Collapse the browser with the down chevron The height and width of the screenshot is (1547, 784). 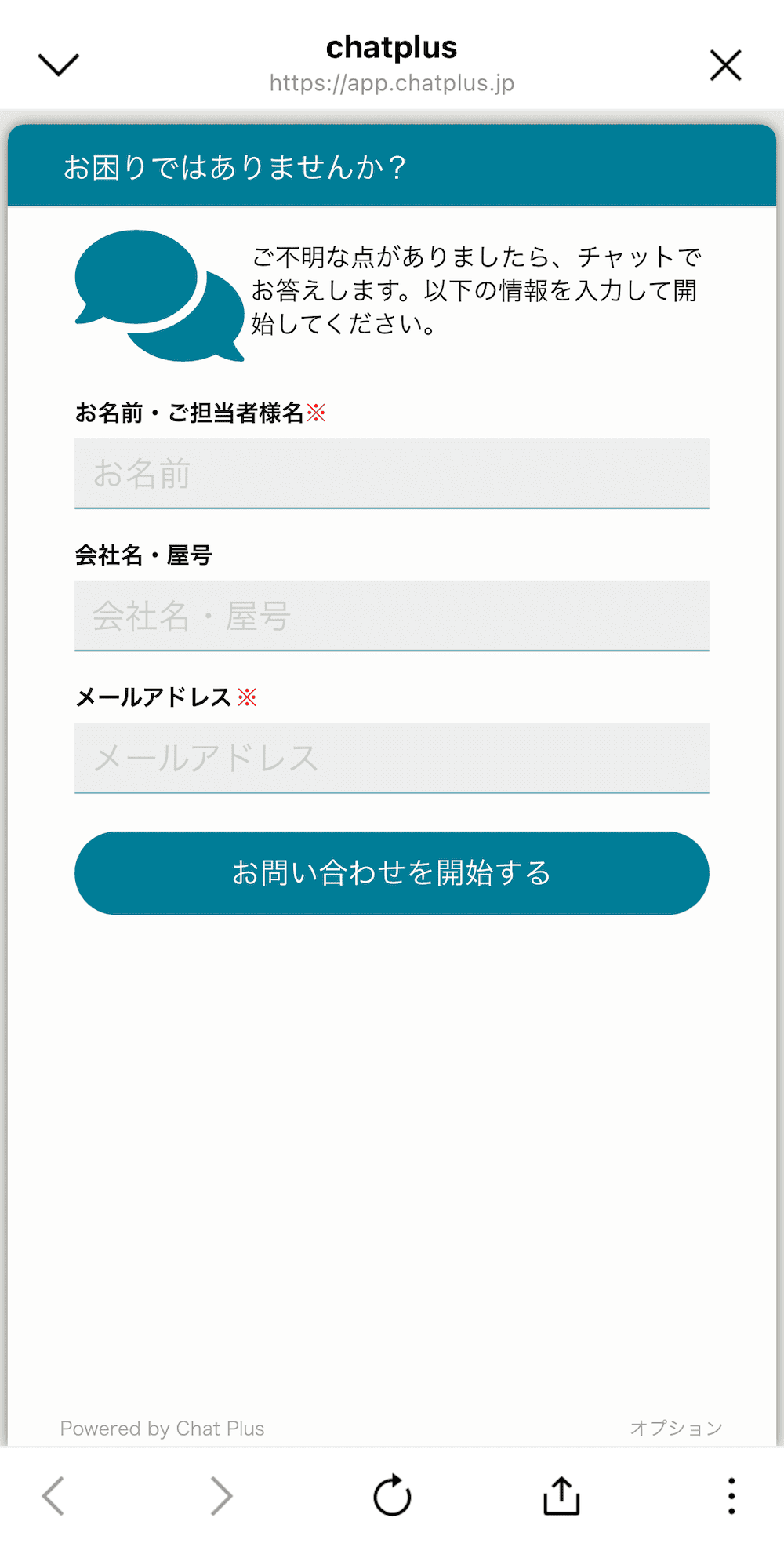[59, 65]
